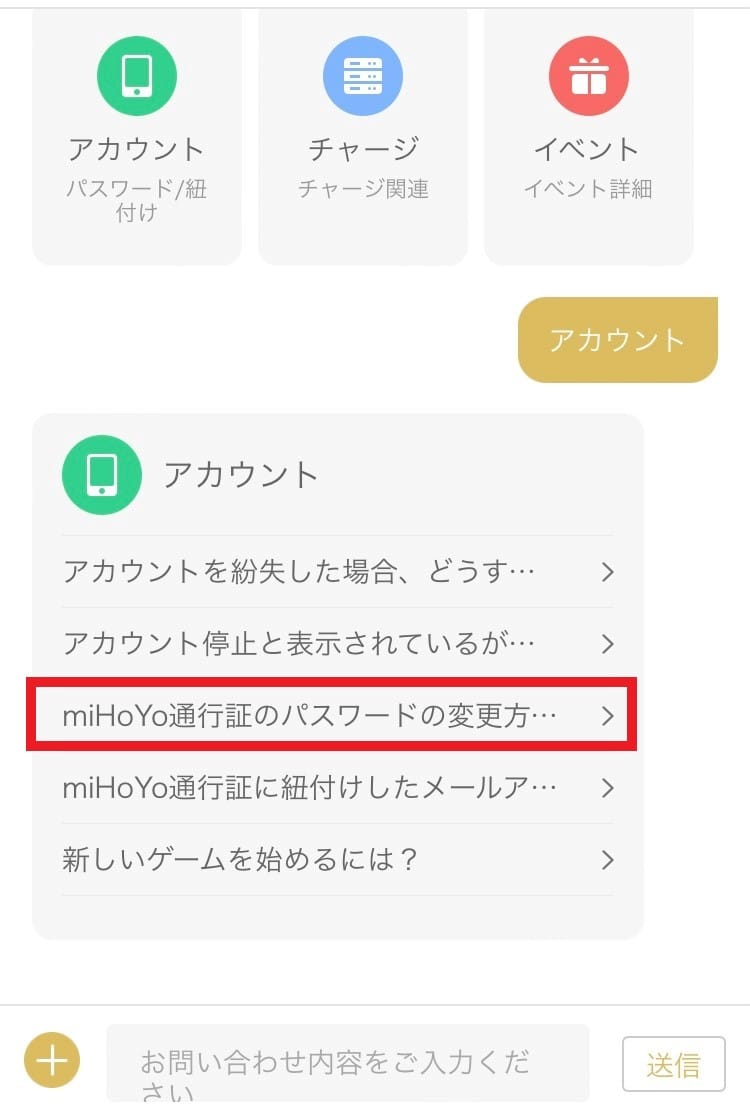The width and height of the screenshot is (750, 1120).
Task: Open miHoYo通行証に紐付けしたメールア topic
Action: 337,788
